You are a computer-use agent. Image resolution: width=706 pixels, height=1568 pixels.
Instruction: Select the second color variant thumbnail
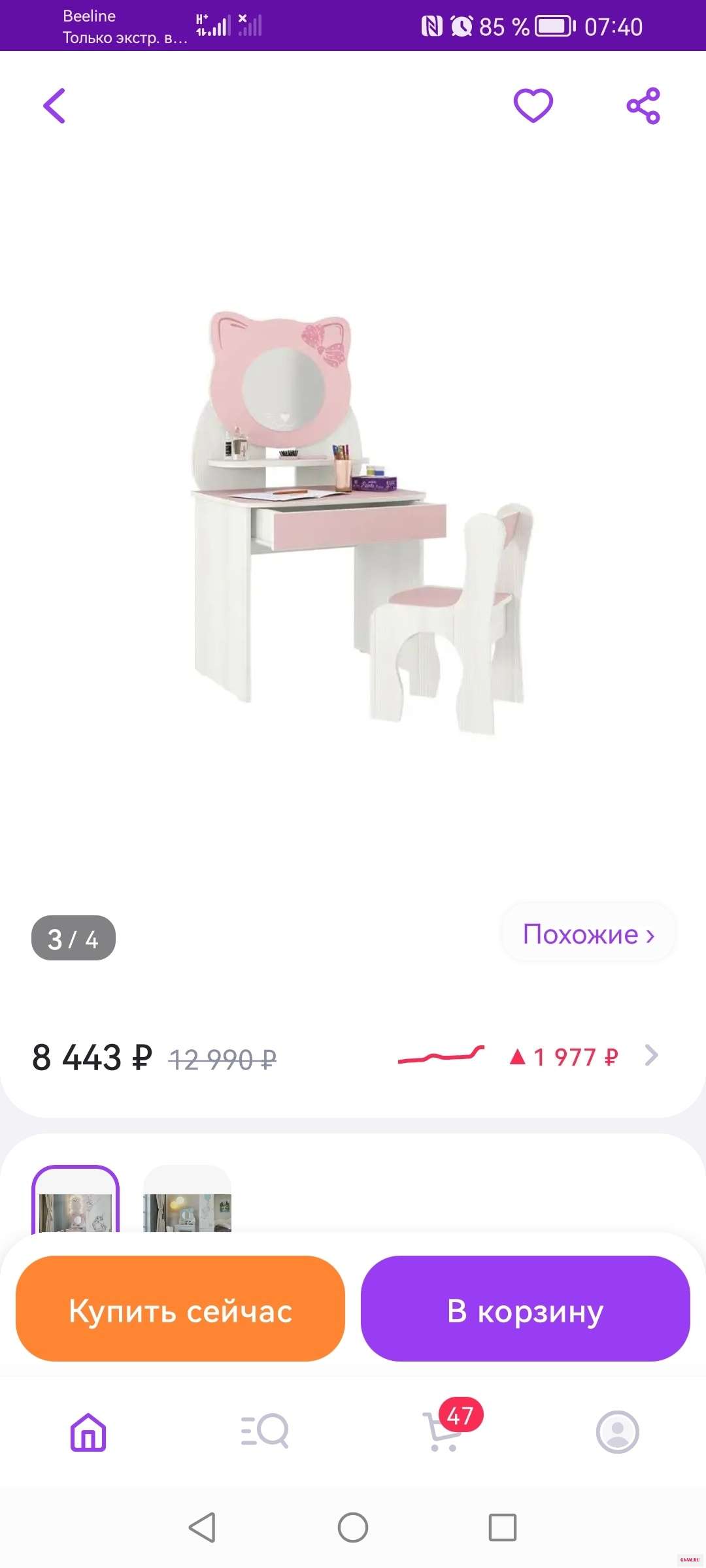click(x=188, y=1202)
